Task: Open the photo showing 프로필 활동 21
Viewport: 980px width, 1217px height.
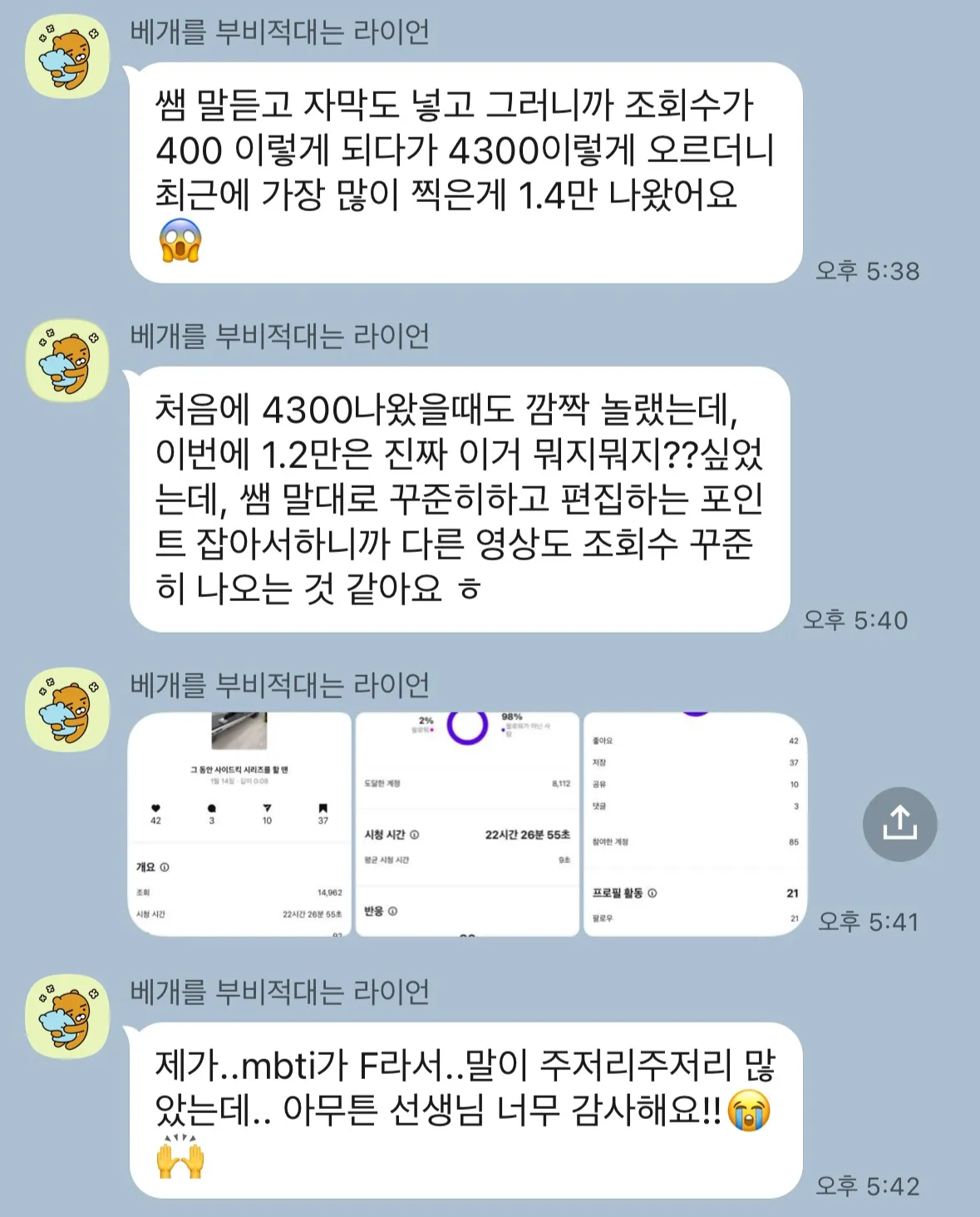Action: (695, 824)
